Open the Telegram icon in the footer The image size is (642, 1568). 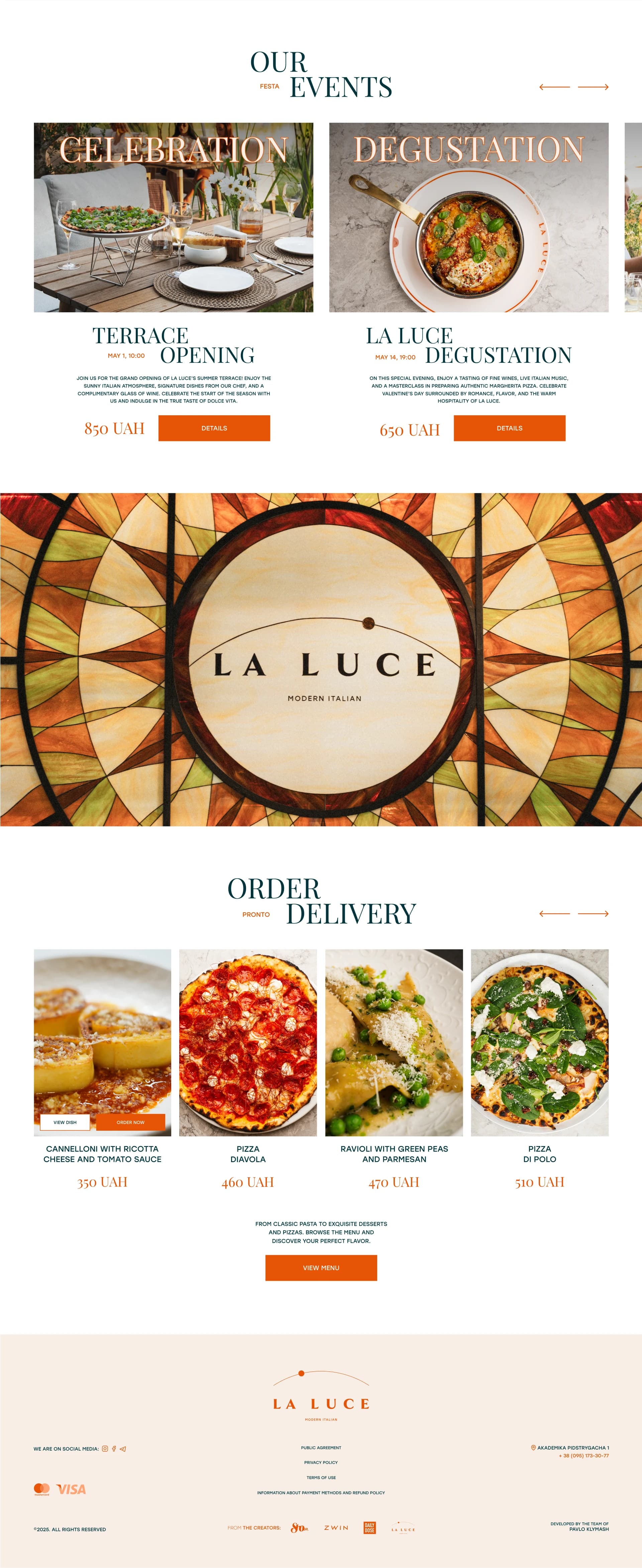tap(123, 1449)
